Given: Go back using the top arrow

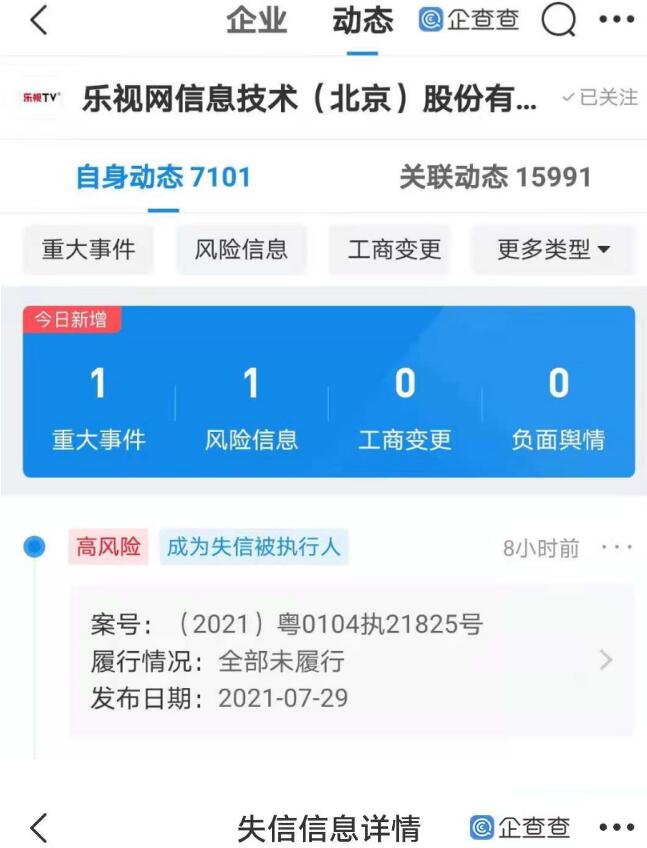Looking at the screenshot, I should (38, 20).
